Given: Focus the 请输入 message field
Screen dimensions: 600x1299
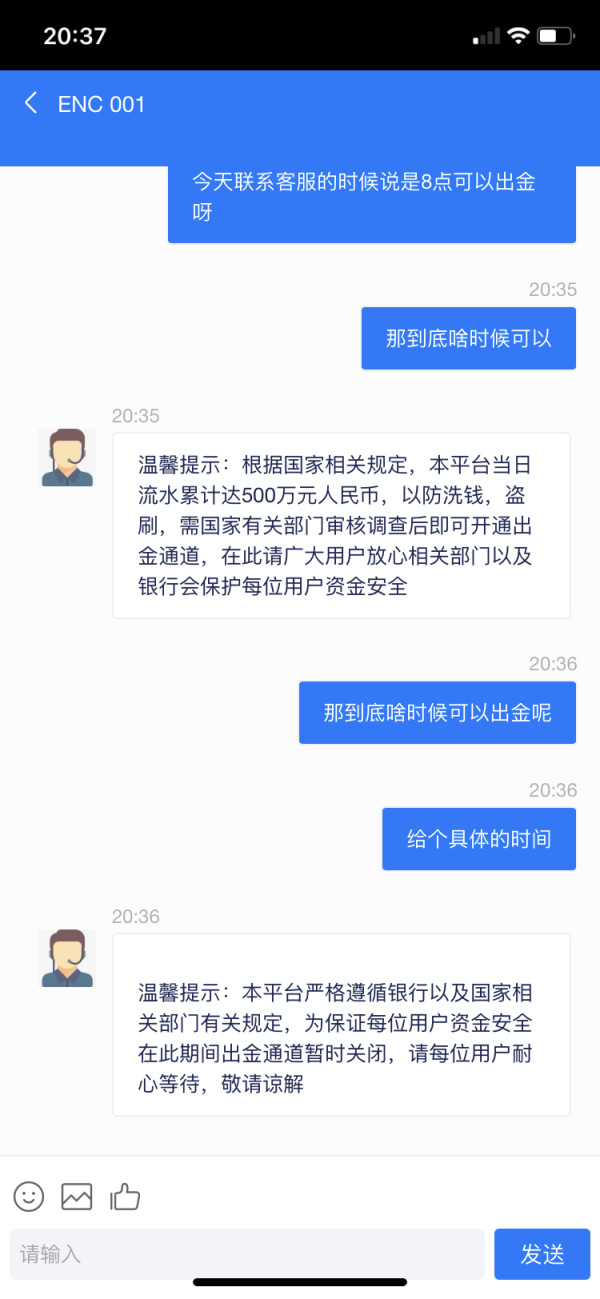Looking at the screenshot, I should tap(247, 1254).
